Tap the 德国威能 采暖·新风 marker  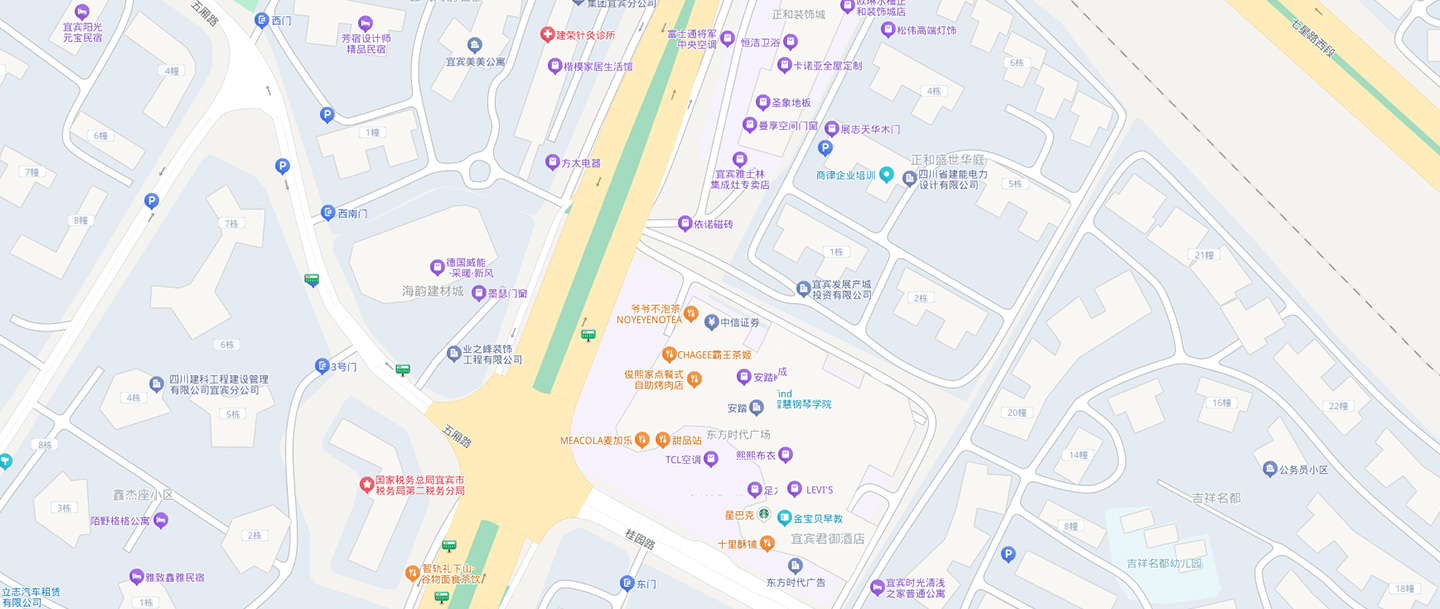(437, 267)
